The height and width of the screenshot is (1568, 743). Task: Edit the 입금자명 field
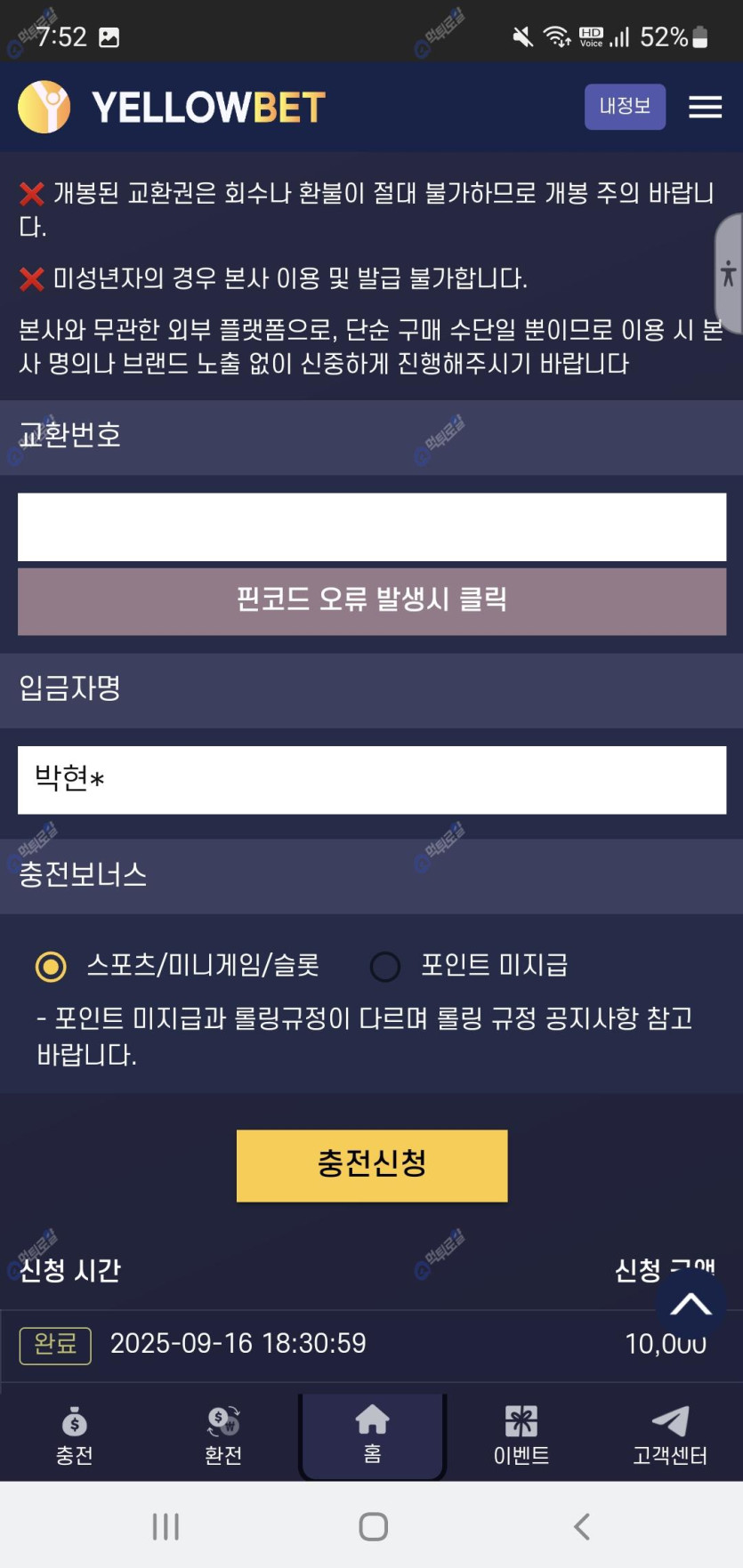tap(372, 780)
